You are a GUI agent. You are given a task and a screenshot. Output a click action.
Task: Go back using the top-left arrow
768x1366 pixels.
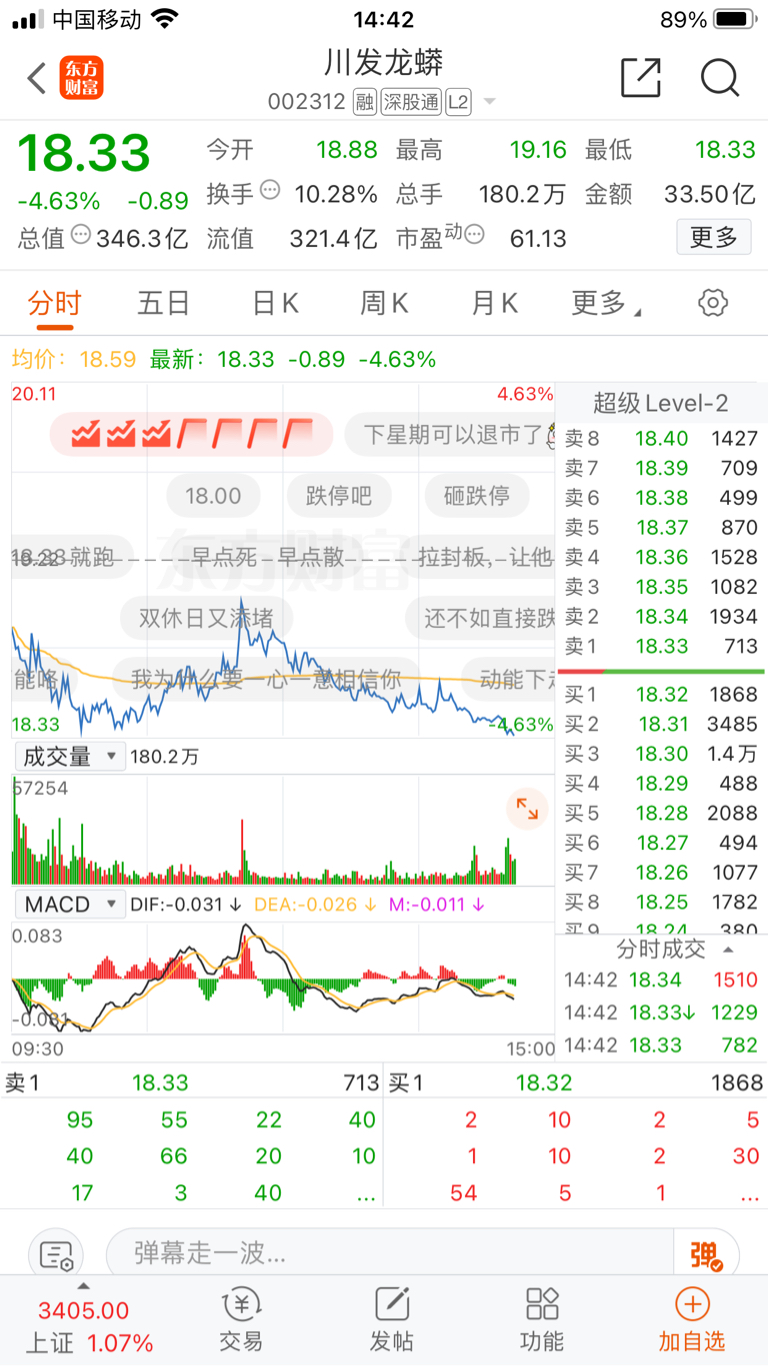[x=36, y=78]
